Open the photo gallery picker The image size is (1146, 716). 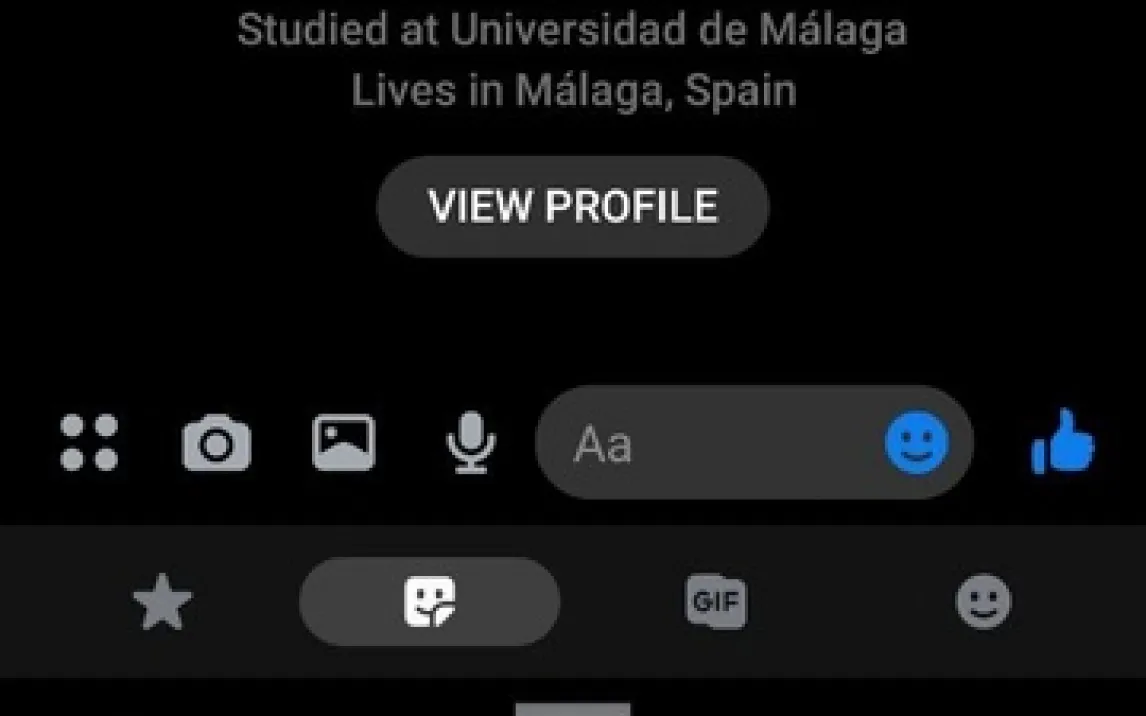tap(344, 443)
